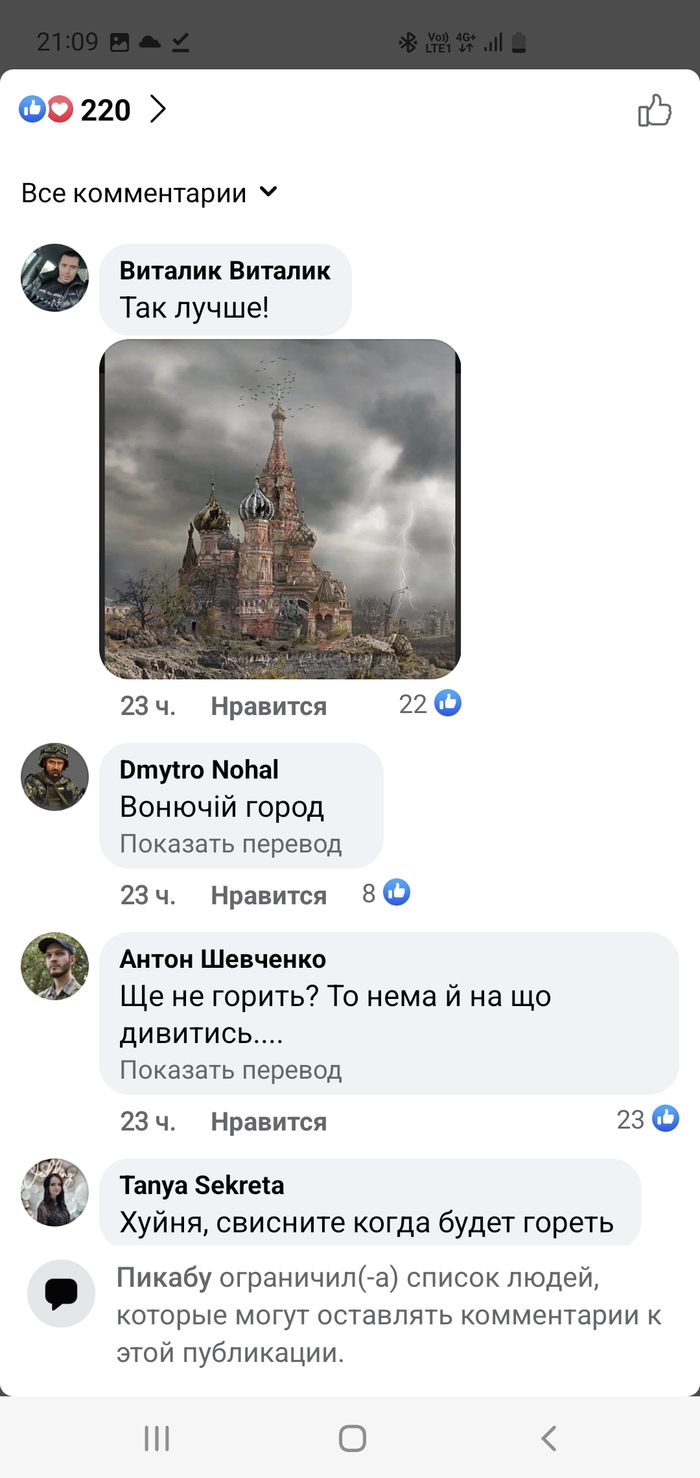
Task: Like Антон Шевченко's comment via Нравится
Action: tap(268, 1122)
